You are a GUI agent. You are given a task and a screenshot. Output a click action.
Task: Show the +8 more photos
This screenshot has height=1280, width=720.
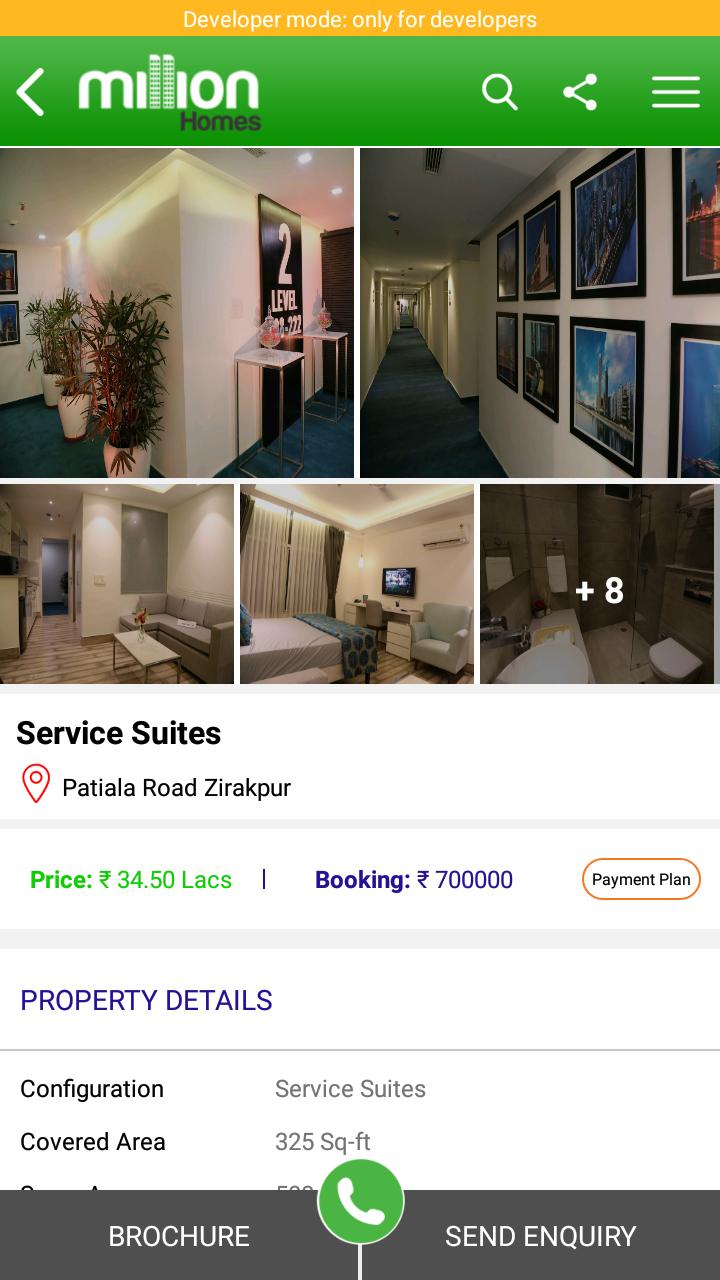598,584
